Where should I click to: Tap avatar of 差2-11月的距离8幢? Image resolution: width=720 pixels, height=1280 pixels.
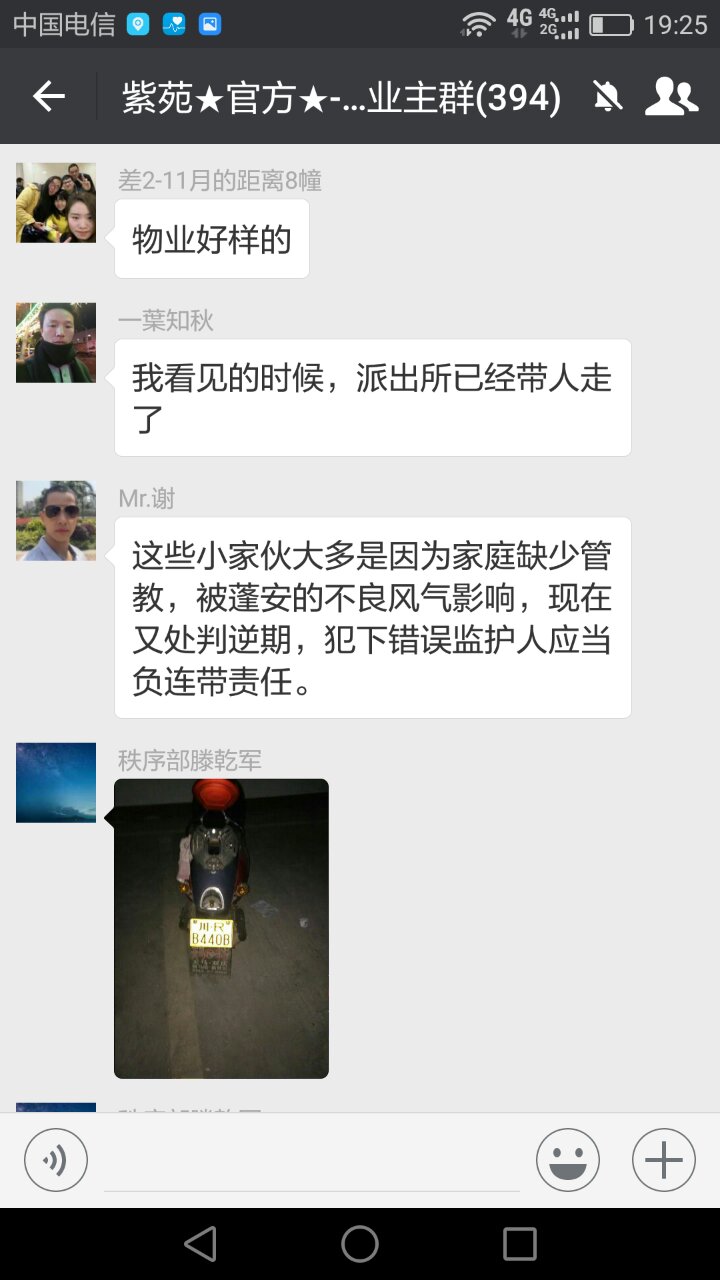coord(56,203)
